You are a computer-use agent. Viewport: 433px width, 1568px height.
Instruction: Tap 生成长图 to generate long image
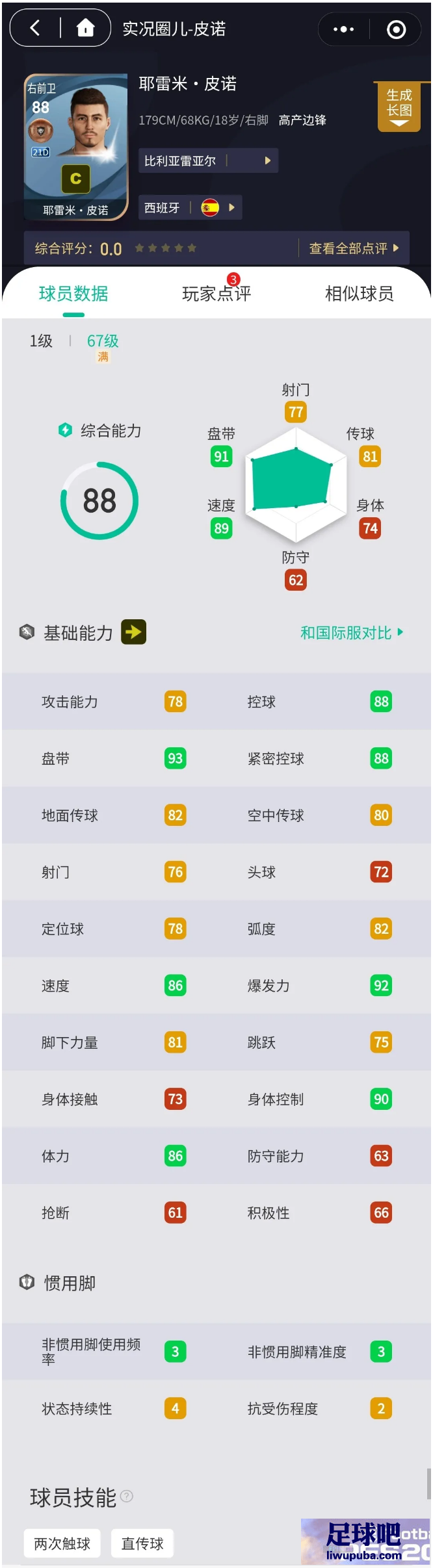coord(399,105)
